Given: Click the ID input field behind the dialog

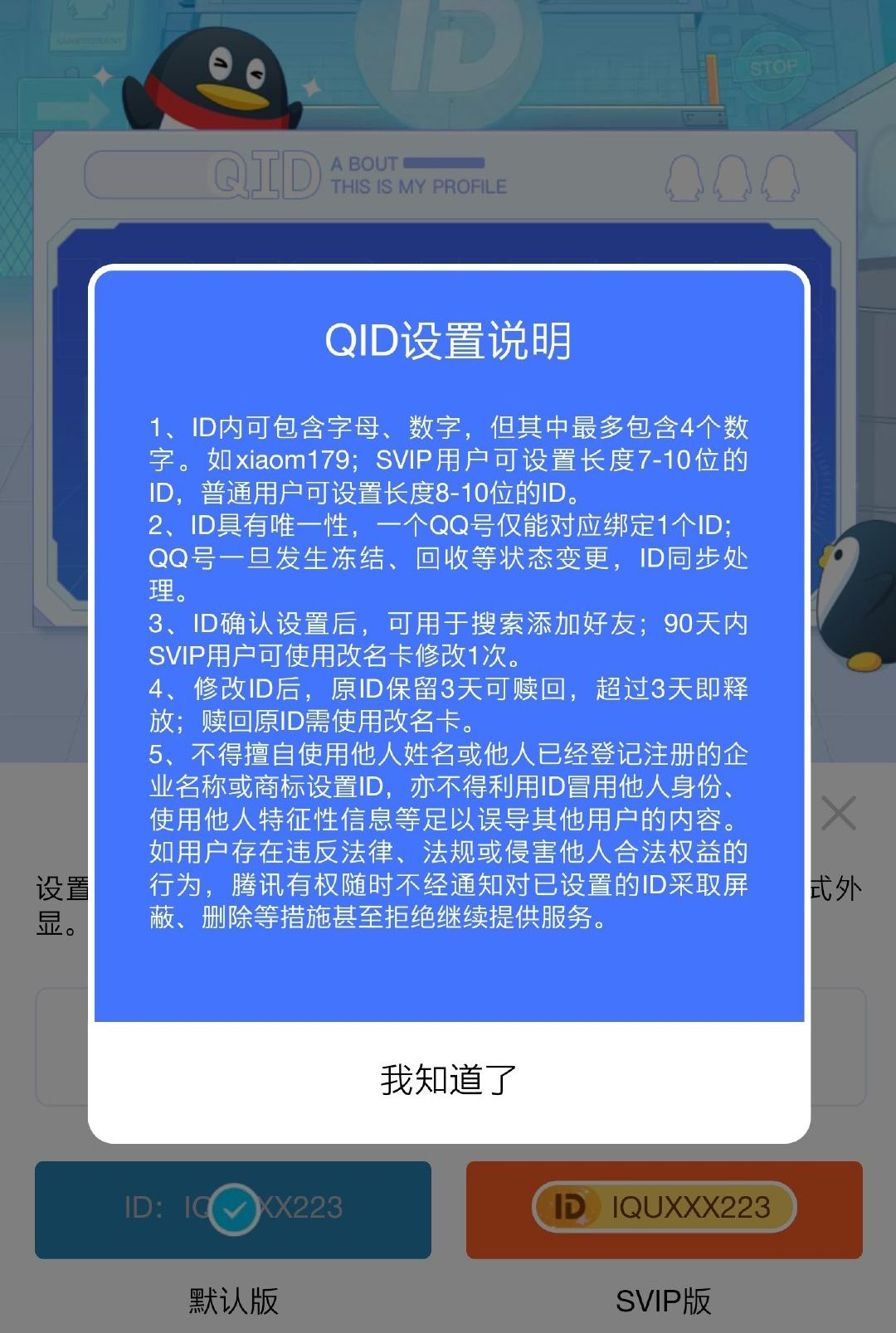Looking at the screenshot, I should pyautogui.click(x=448, y=1045).
